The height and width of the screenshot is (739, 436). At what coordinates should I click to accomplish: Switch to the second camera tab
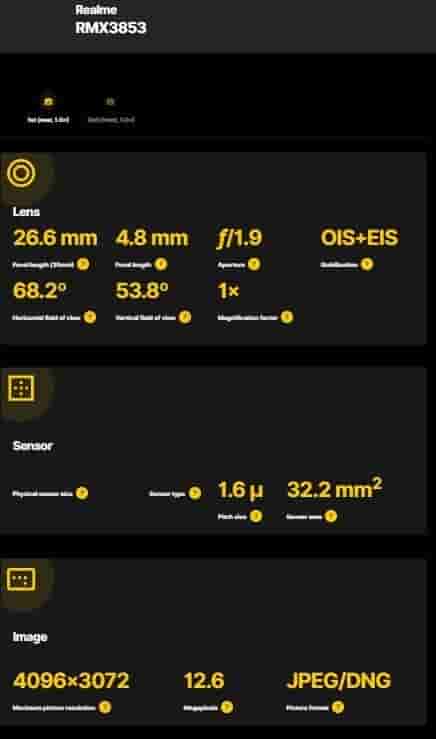111,110
